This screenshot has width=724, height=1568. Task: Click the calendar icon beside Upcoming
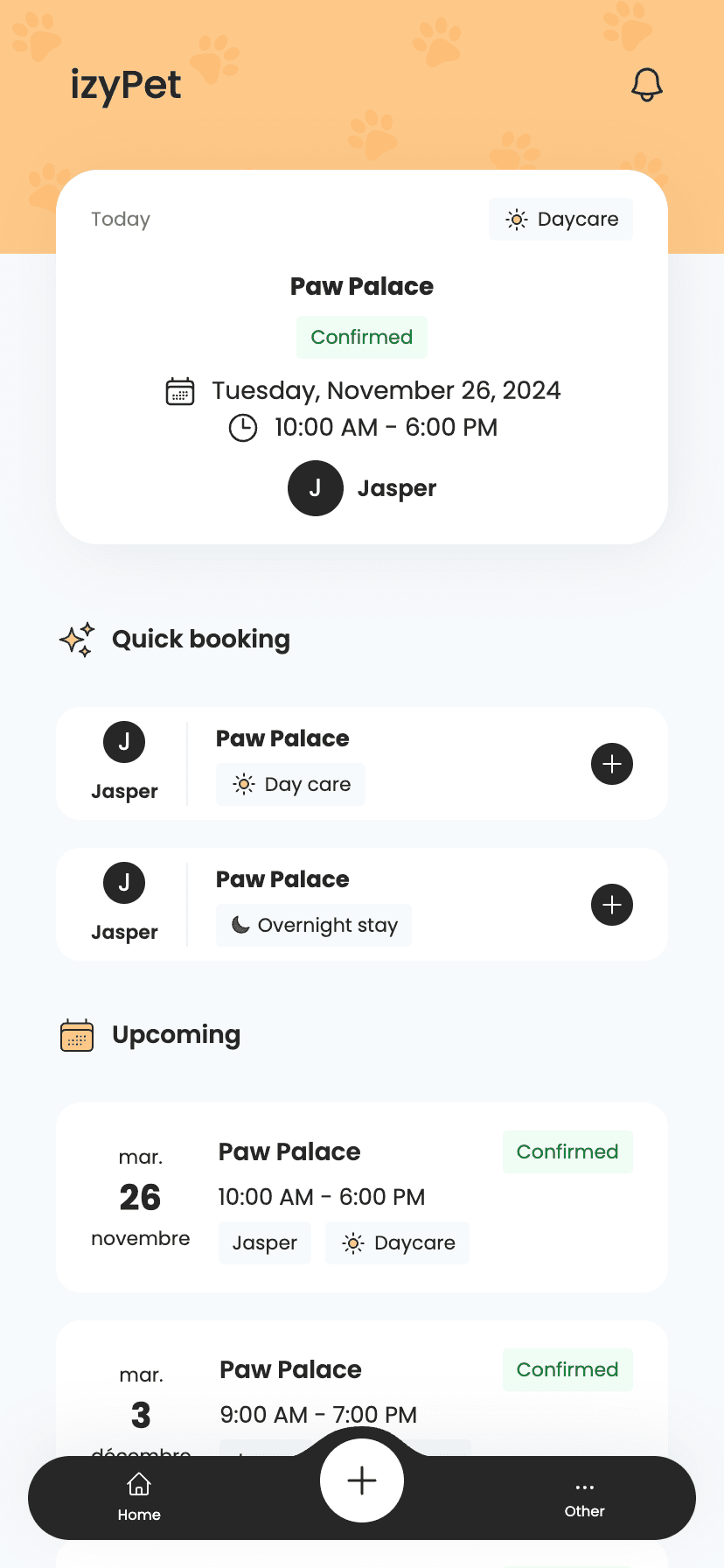[76, 1034]
